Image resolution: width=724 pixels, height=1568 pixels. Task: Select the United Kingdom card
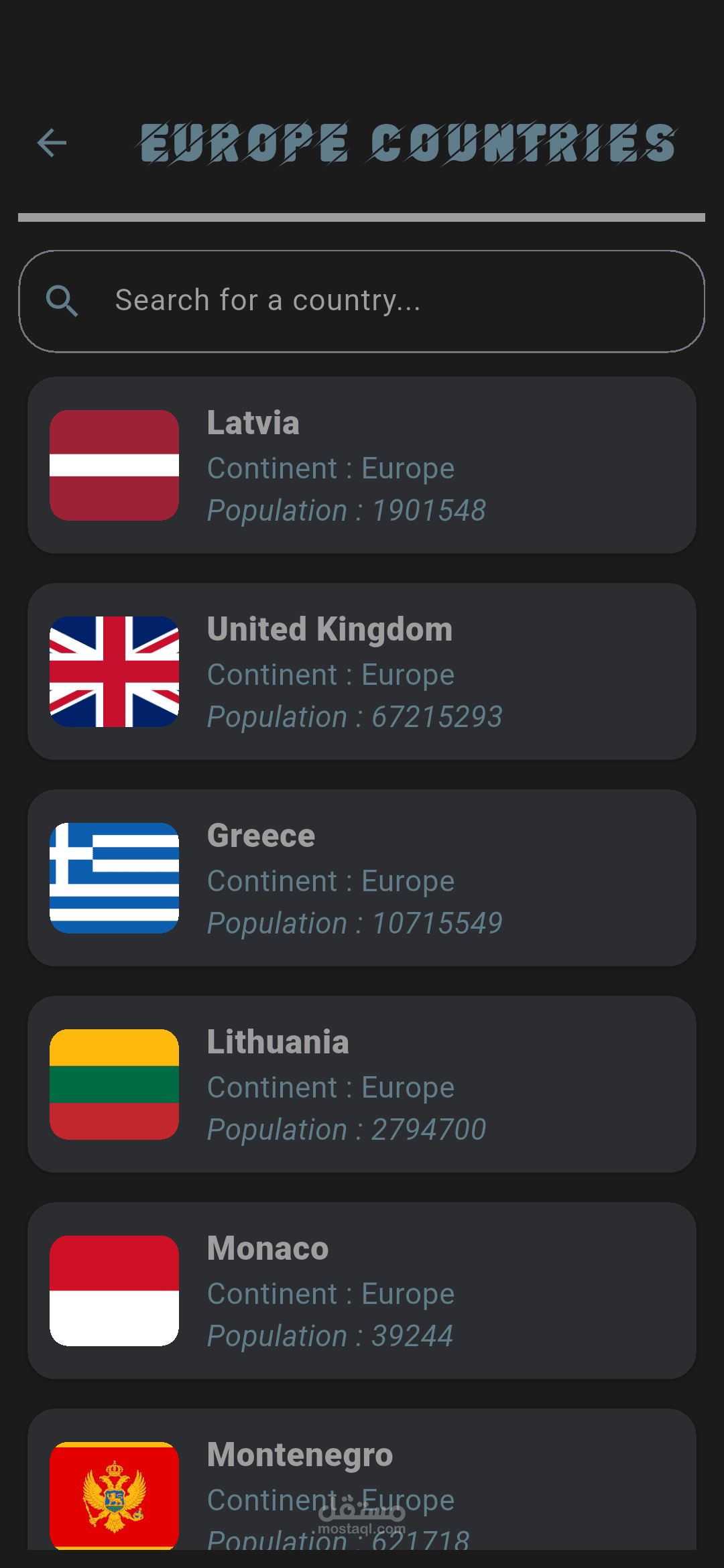362,671
